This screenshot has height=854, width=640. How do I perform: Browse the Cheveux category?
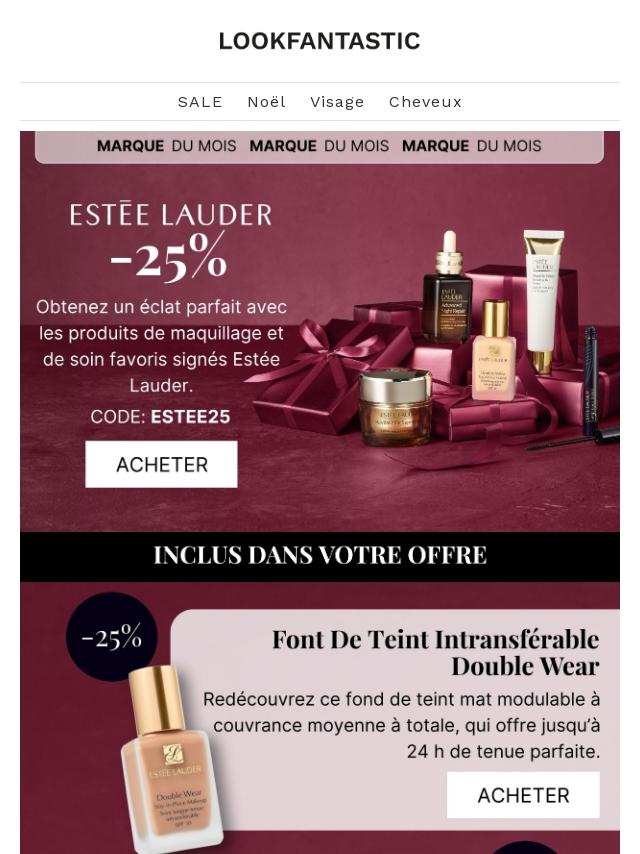point(425,102)
